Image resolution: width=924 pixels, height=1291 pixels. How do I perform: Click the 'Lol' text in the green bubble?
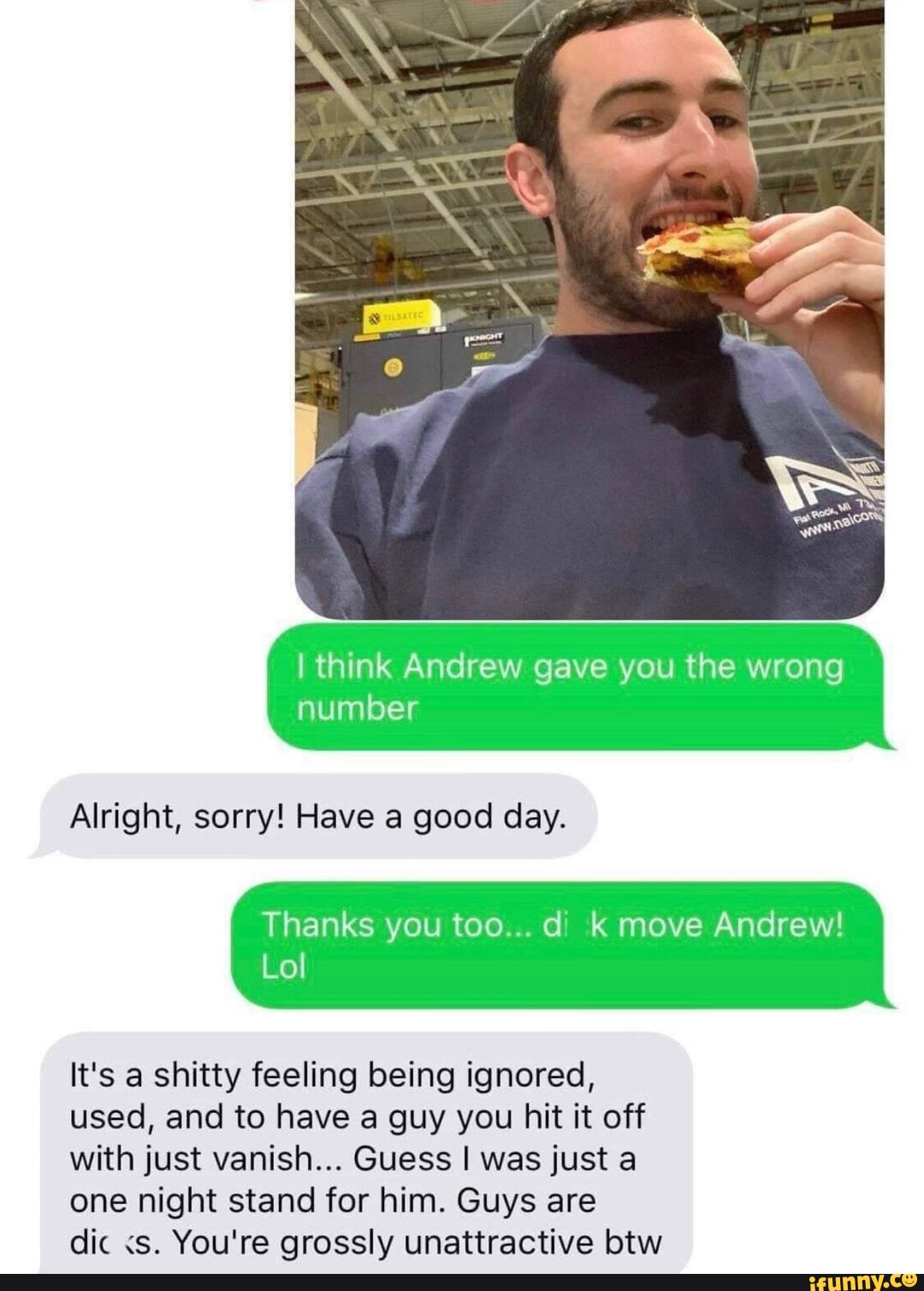(x=284, y=965)
